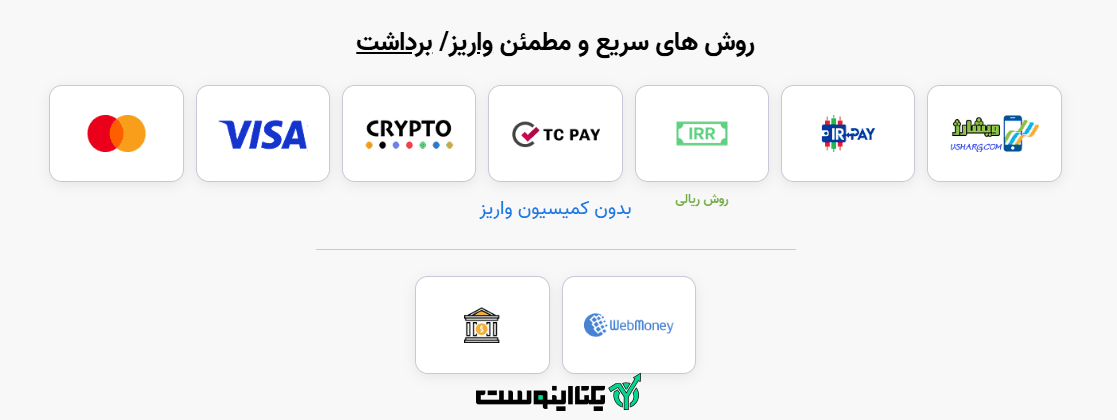1117x420 pixels.
Task: Open the Crypto payment option
Action: pos(408,133)
